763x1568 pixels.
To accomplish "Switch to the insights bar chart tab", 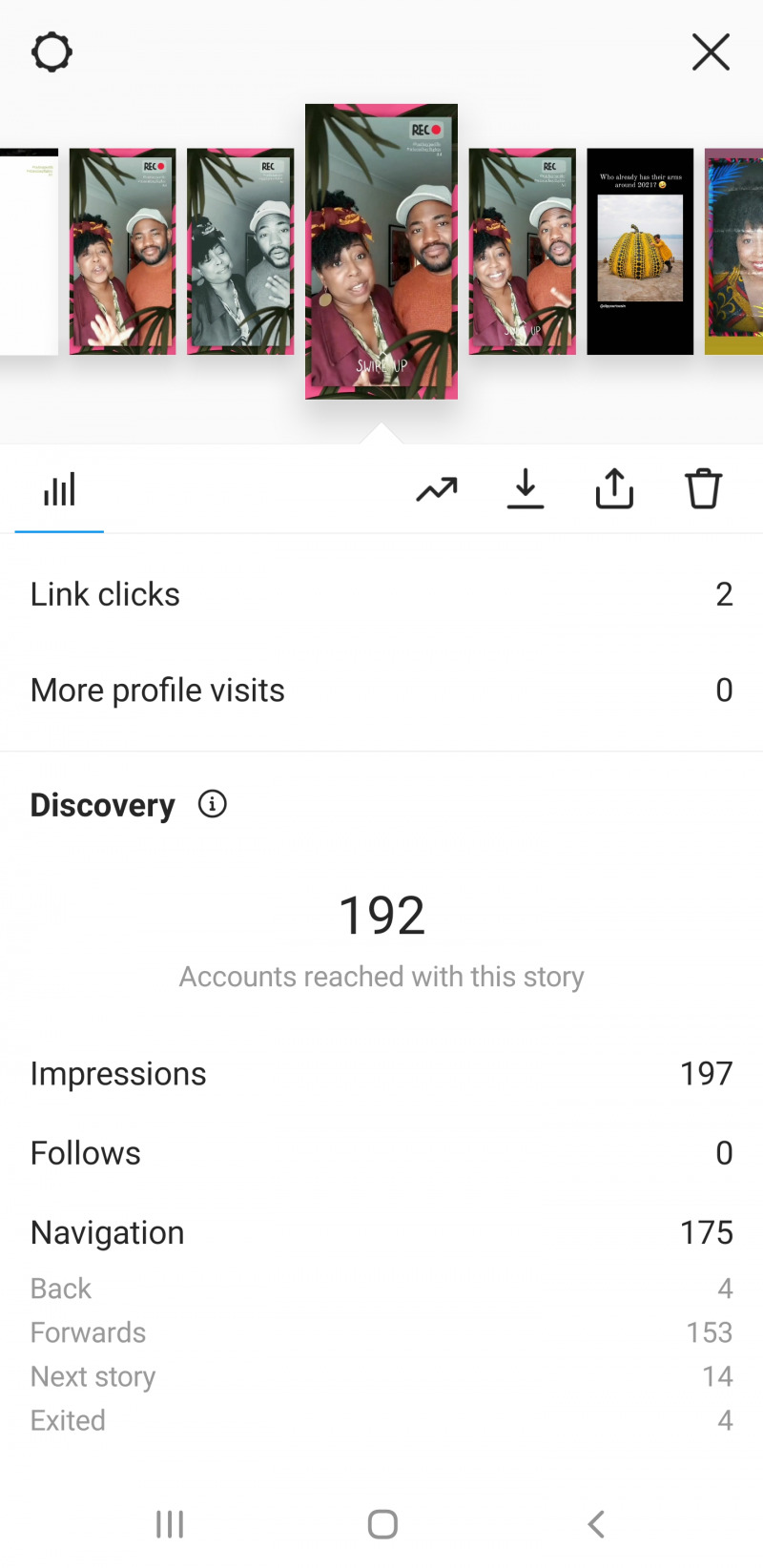I will [59, 490].
